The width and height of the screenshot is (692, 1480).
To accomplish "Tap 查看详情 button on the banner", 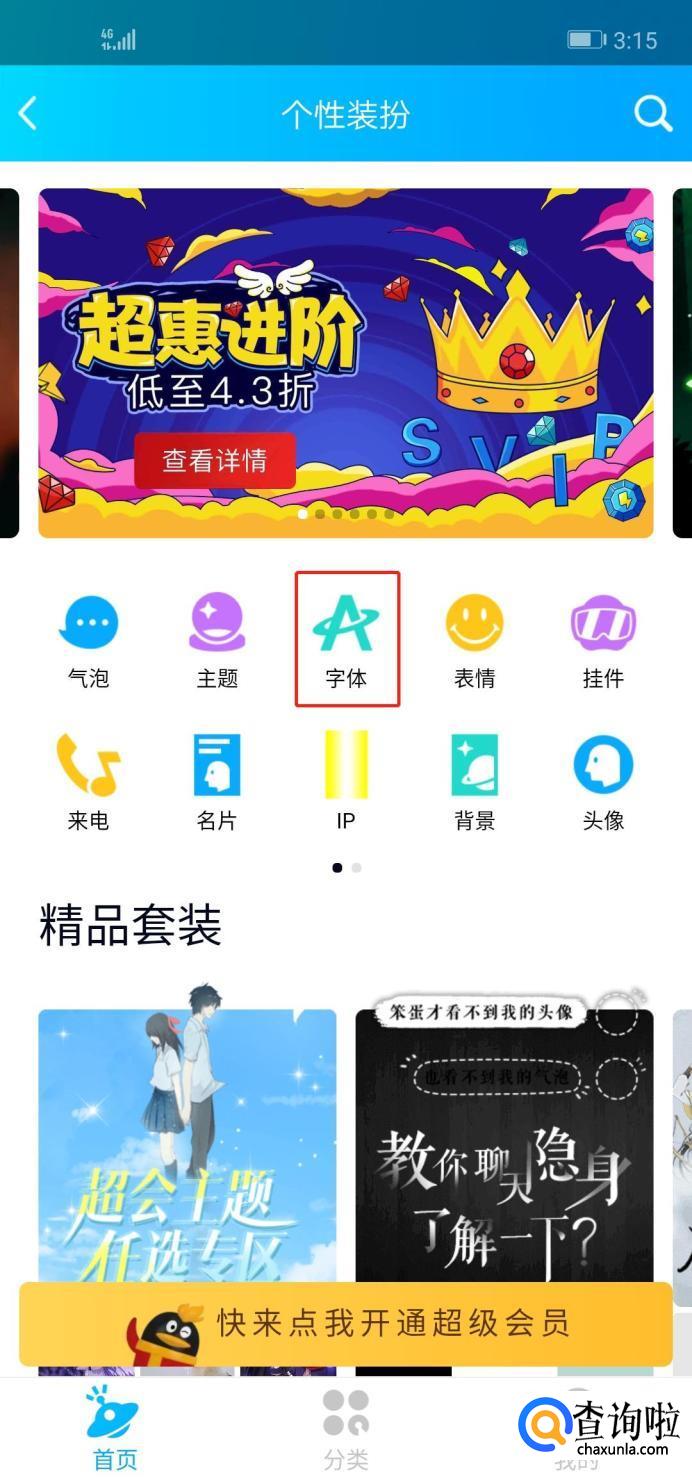I will point(215,460).
